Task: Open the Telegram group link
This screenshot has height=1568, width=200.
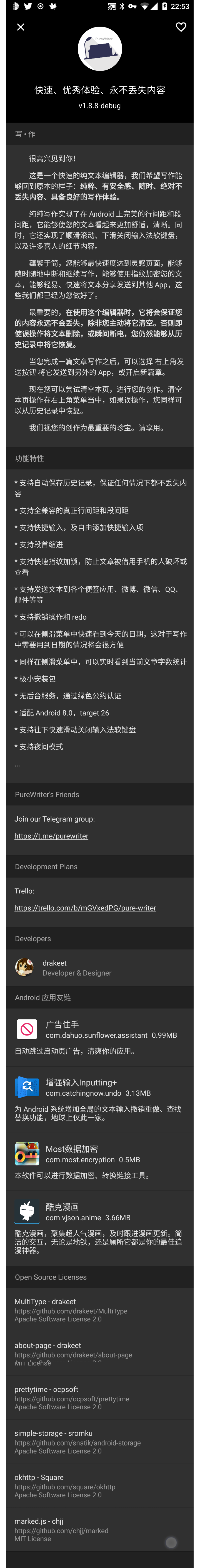Action: [51, 836]
